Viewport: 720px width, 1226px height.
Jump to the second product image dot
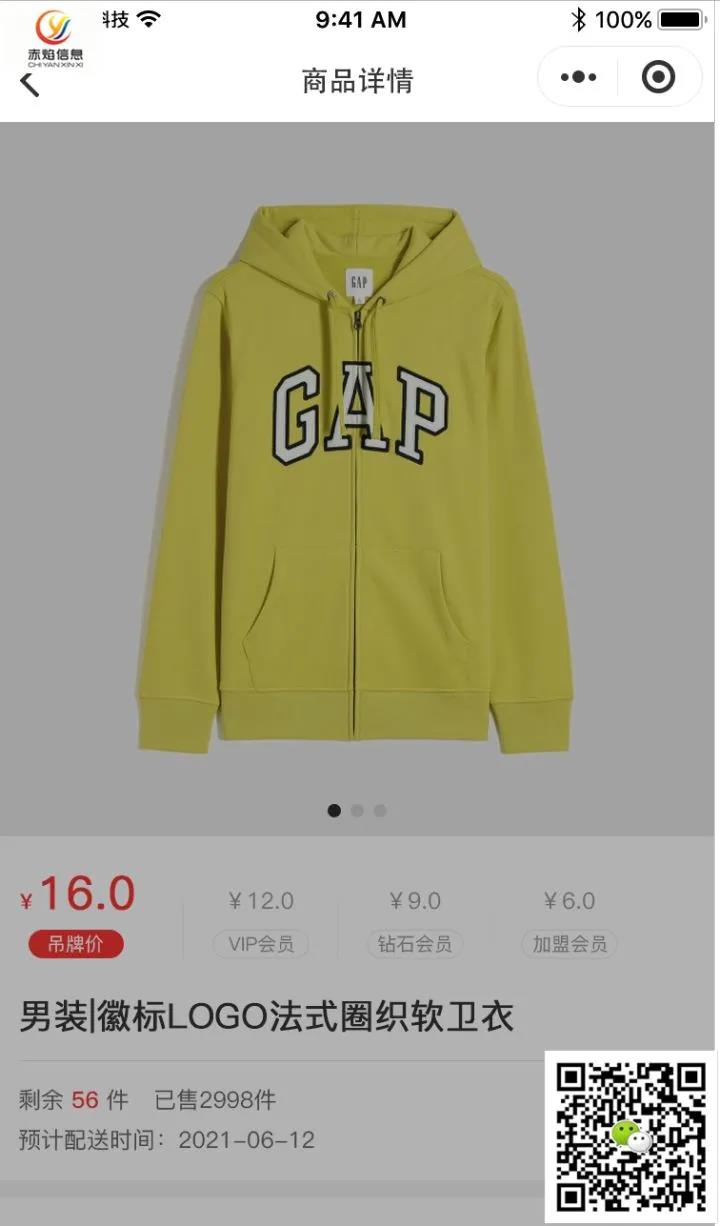(357, 811)
